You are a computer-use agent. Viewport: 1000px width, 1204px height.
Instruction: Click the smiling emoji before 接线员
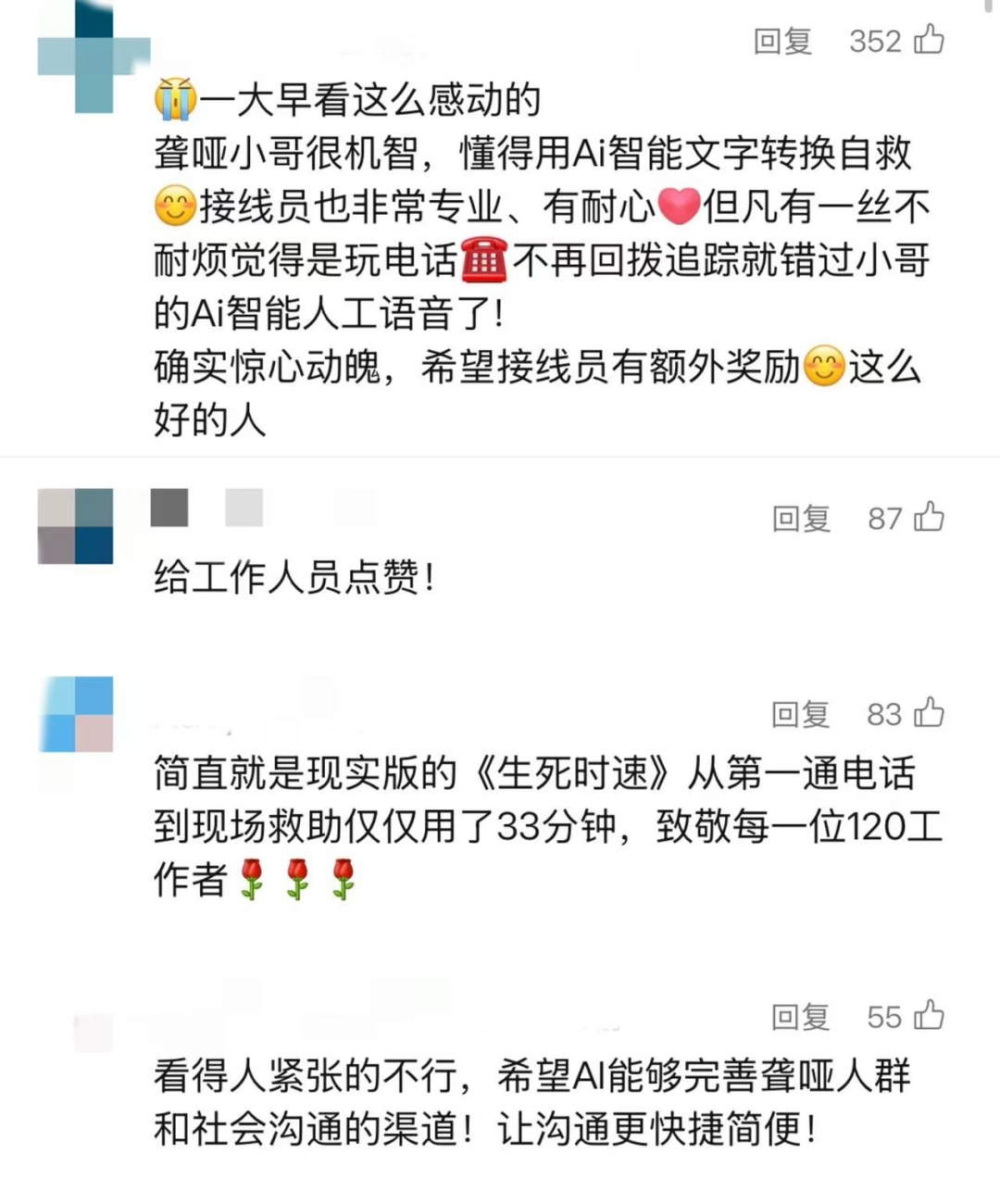[x=170, y=206]
